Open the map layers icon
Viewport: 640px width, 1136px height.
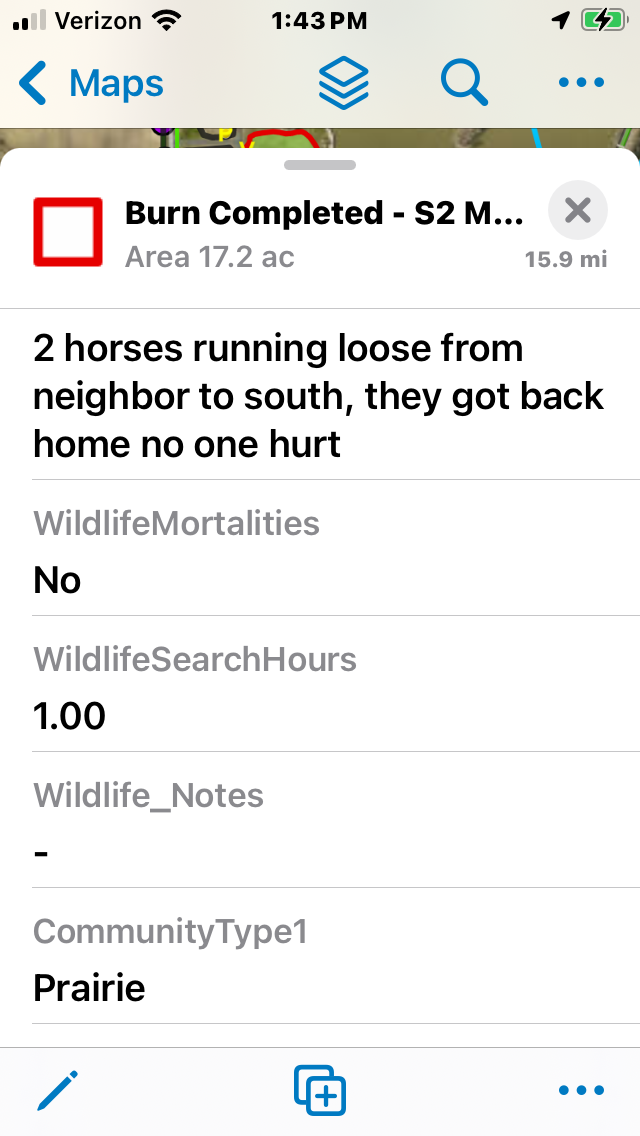point(344,83)
